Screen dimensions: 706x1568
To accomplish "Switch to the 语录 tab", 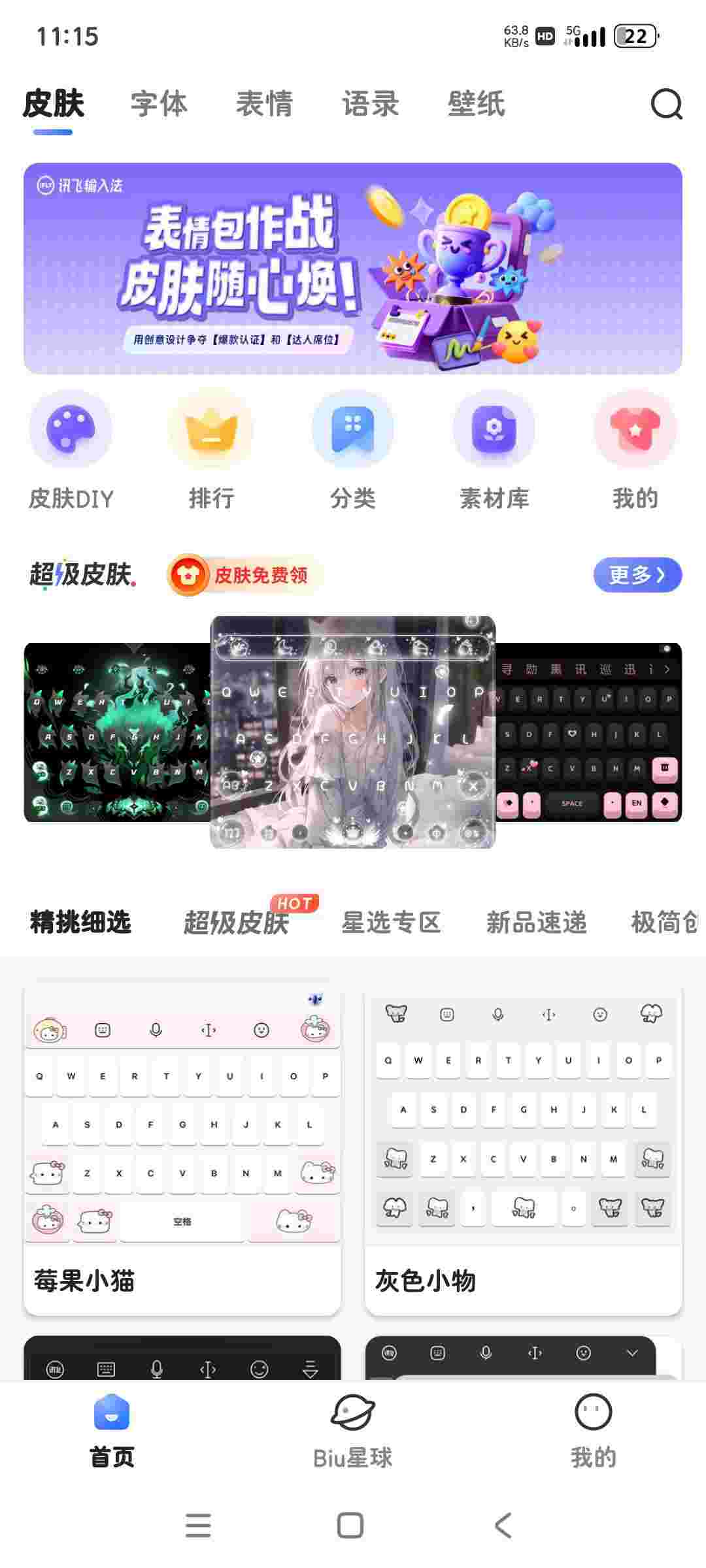I will pos(370,104).
